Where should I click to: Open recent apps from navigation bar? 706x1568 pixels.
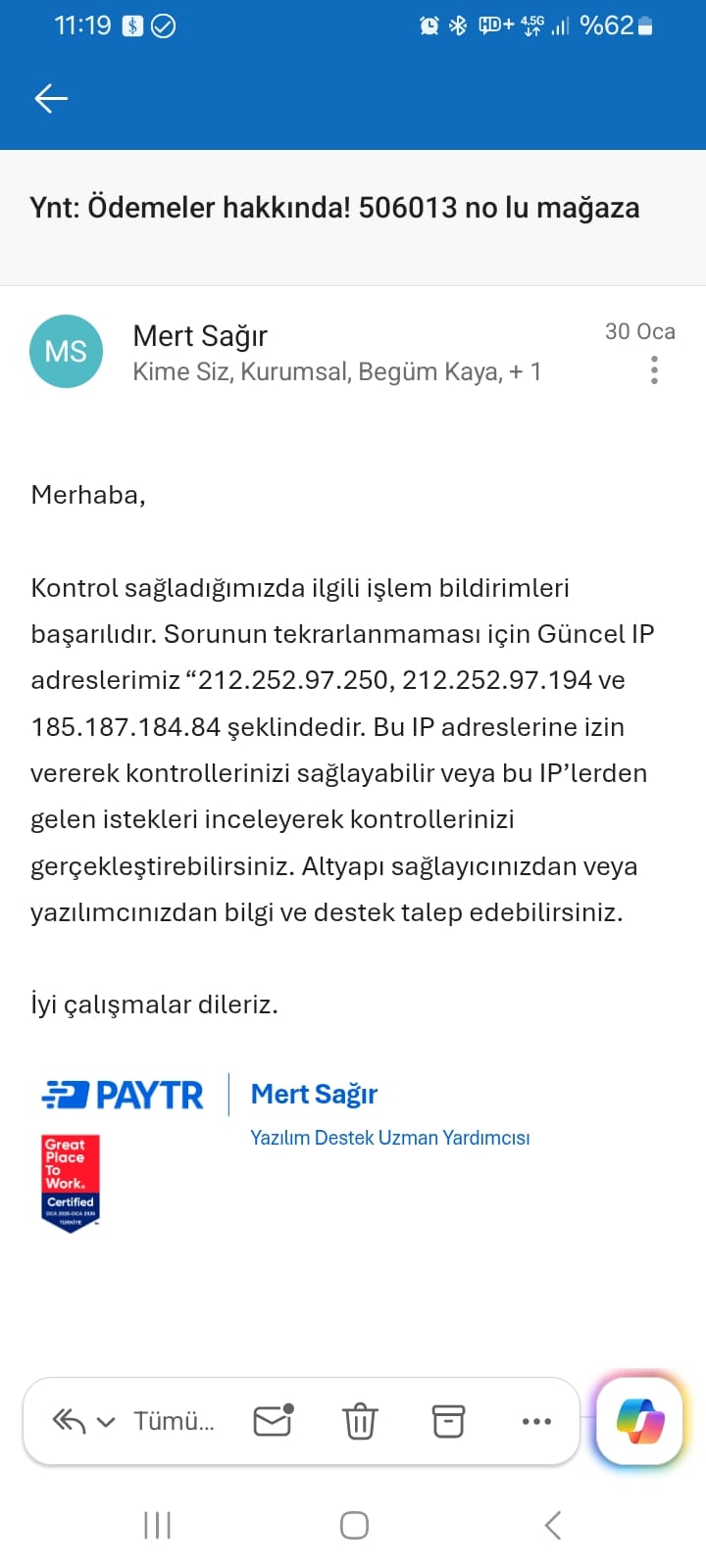(x=157, y=1525)
